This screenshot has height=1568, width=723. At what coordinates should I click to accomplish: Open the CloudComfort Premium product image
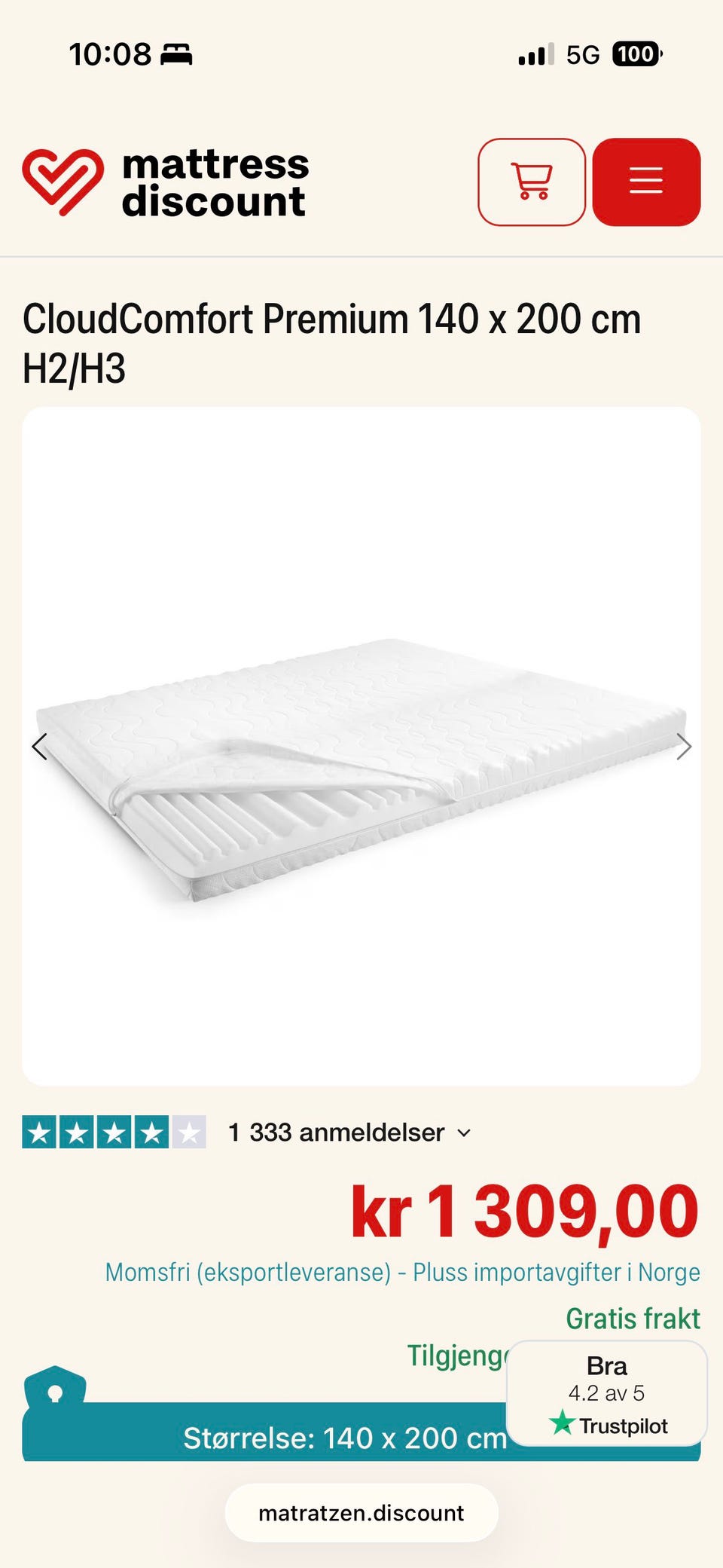(361, 747)
